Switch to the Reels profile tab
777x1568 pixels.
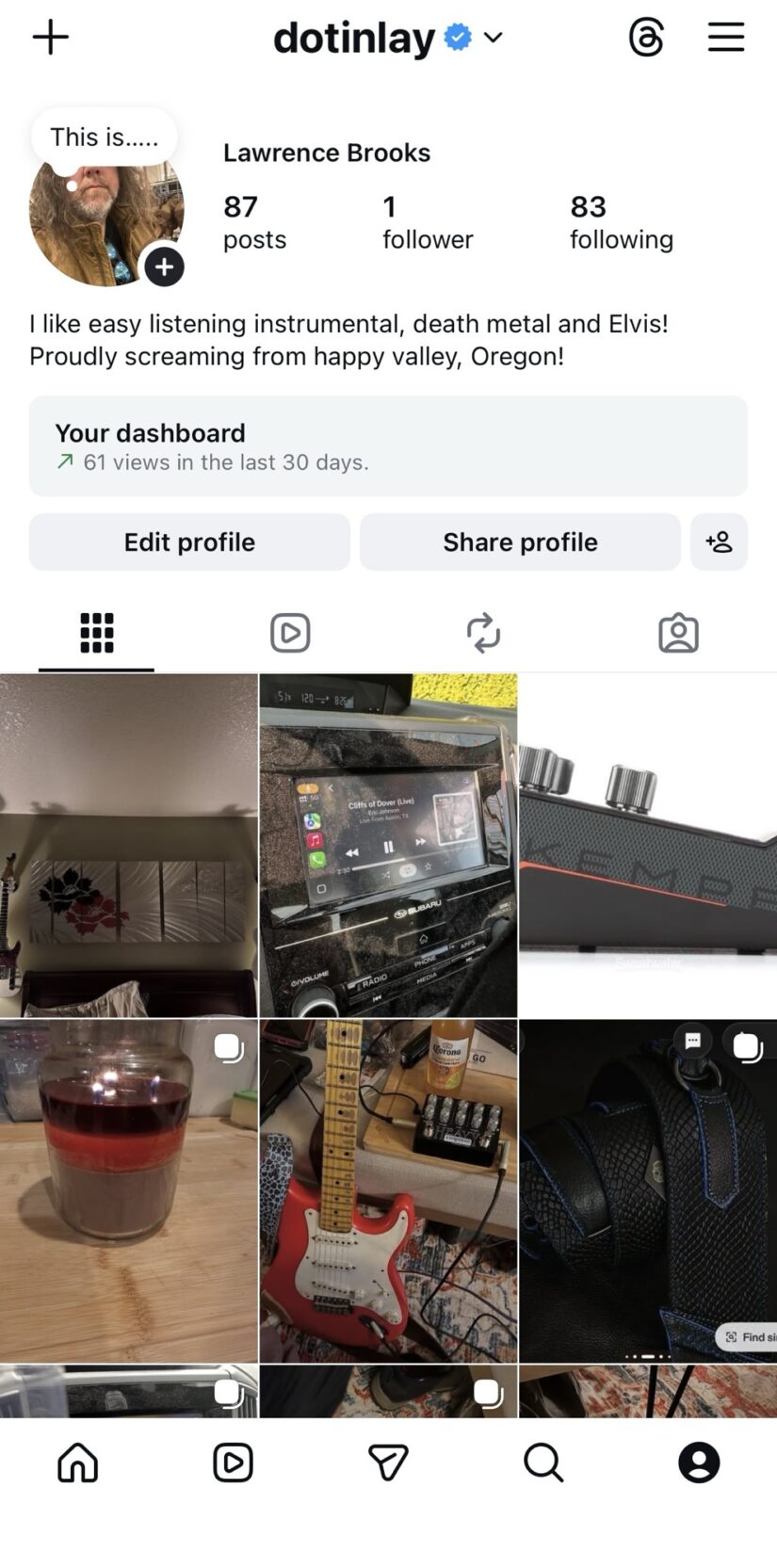point(290,633)
